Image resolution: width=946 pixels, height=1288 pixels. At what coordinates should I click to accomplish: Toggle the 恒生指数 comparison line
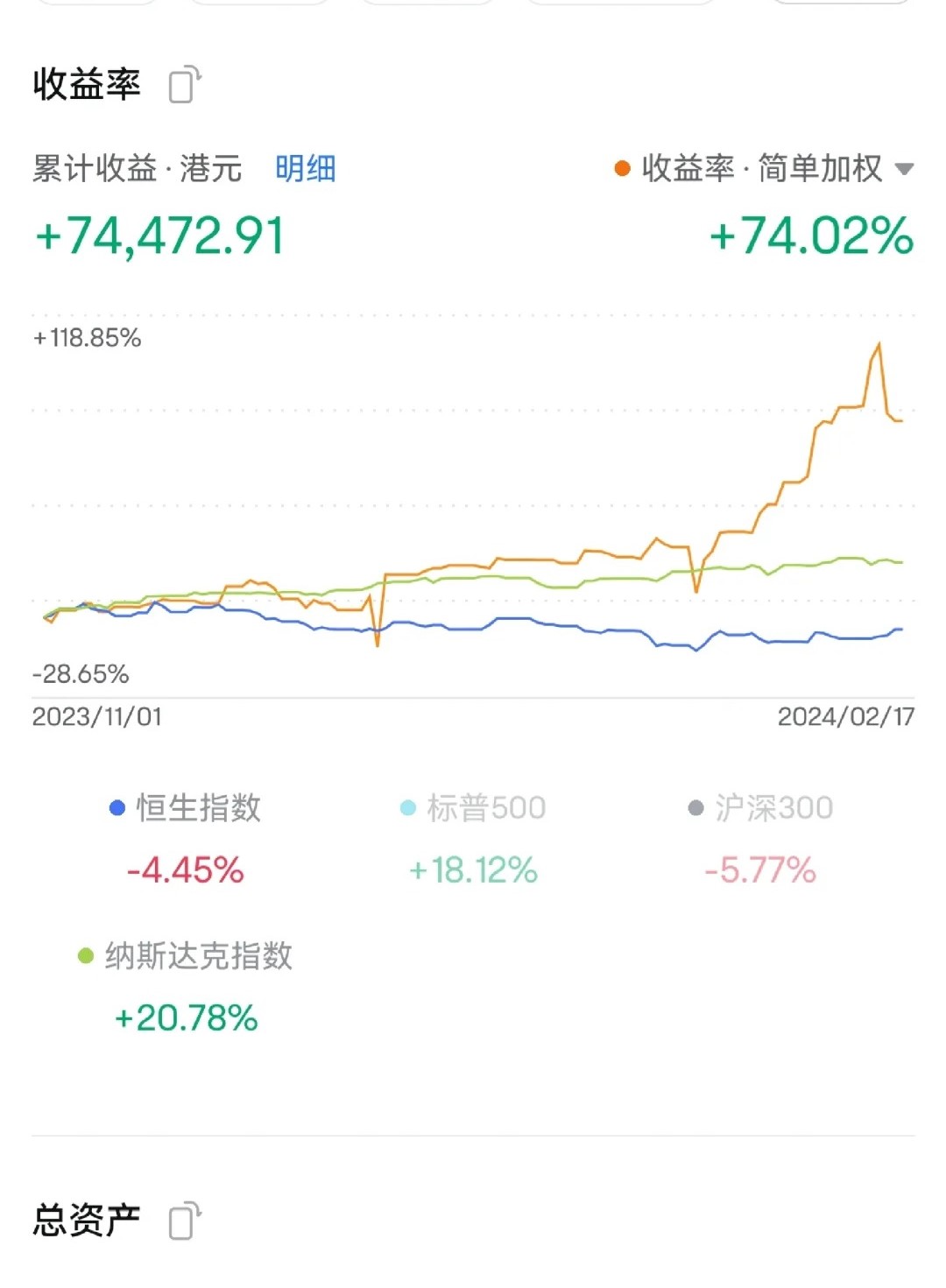[x=186, y=807]
